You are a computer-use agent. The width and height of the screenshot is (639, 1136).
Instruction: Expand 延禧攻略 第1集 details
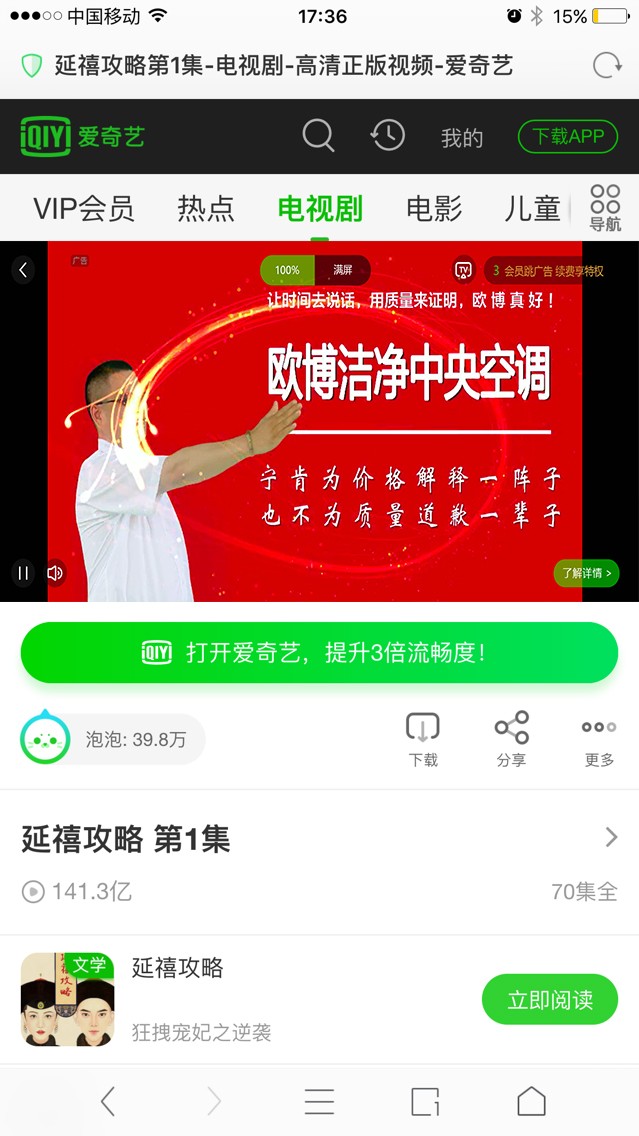click(611, 838)
